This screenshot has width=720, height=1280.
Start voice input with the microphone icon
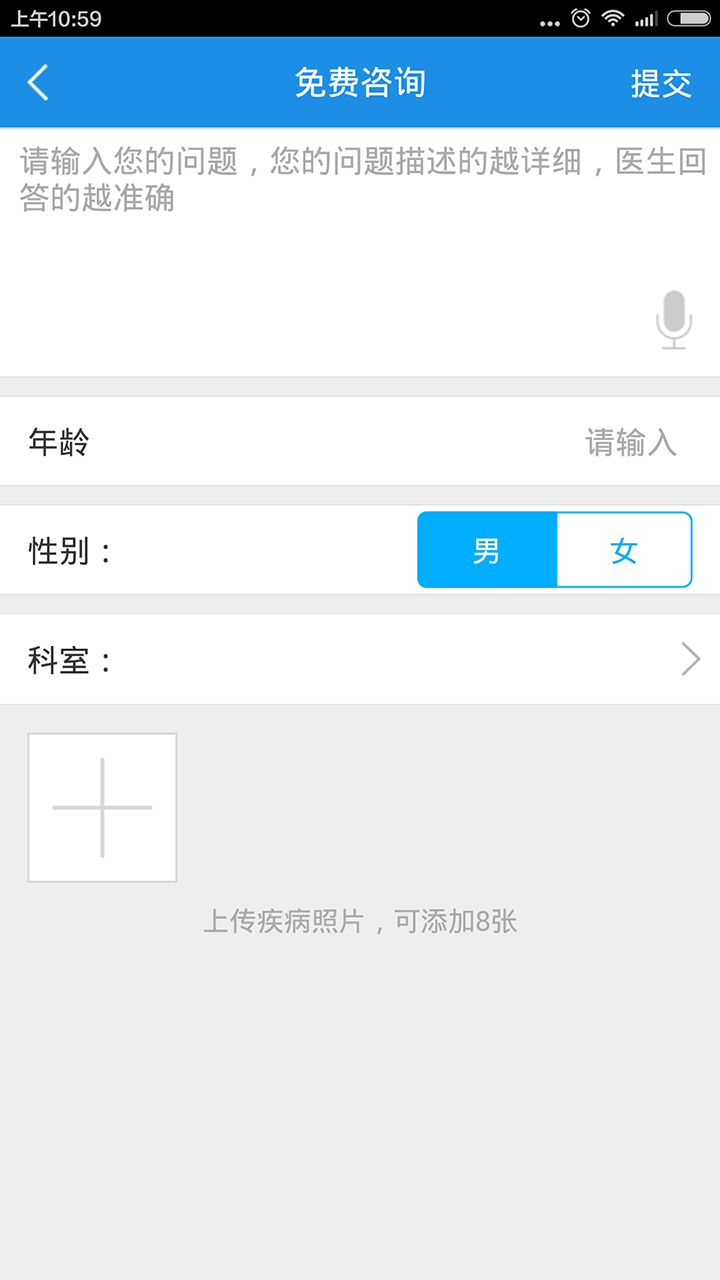(674, 320)
